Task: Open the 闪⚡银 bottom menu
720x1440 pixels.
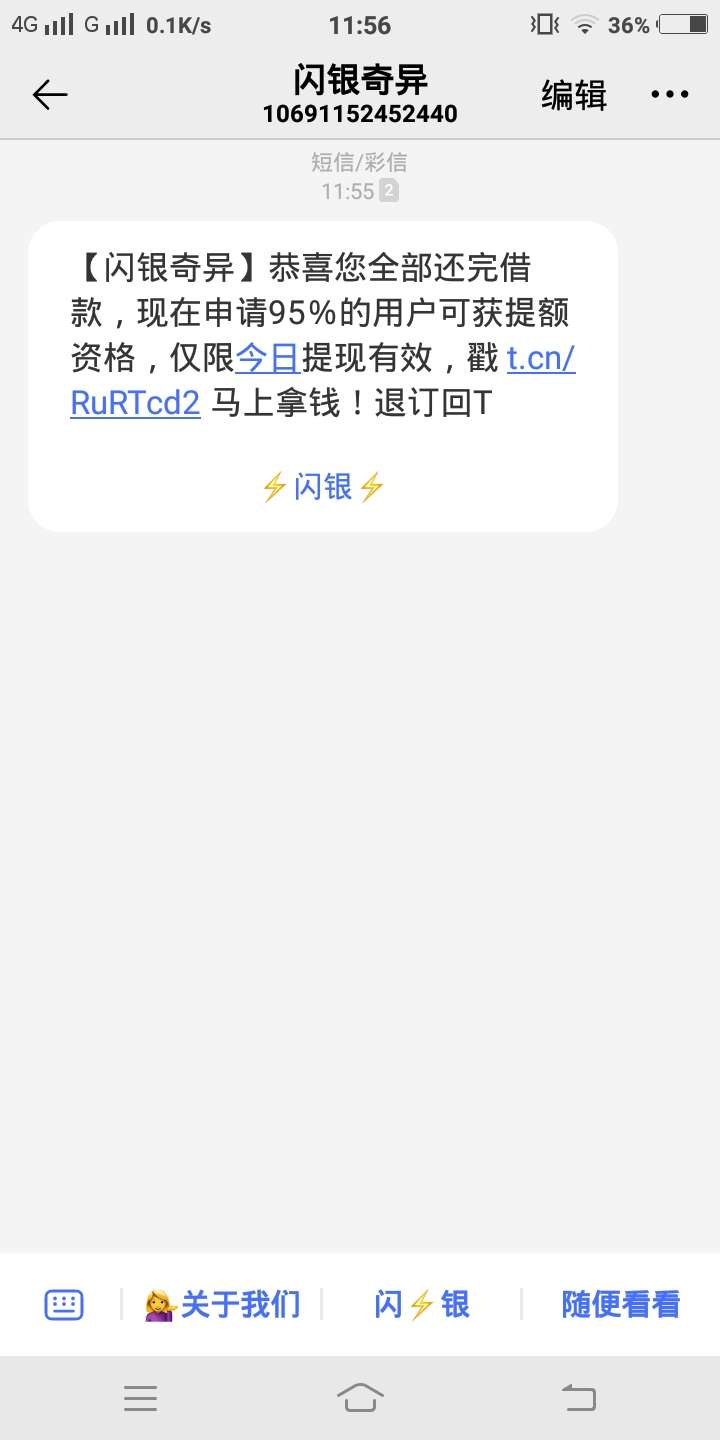Action: [421, 1305]
